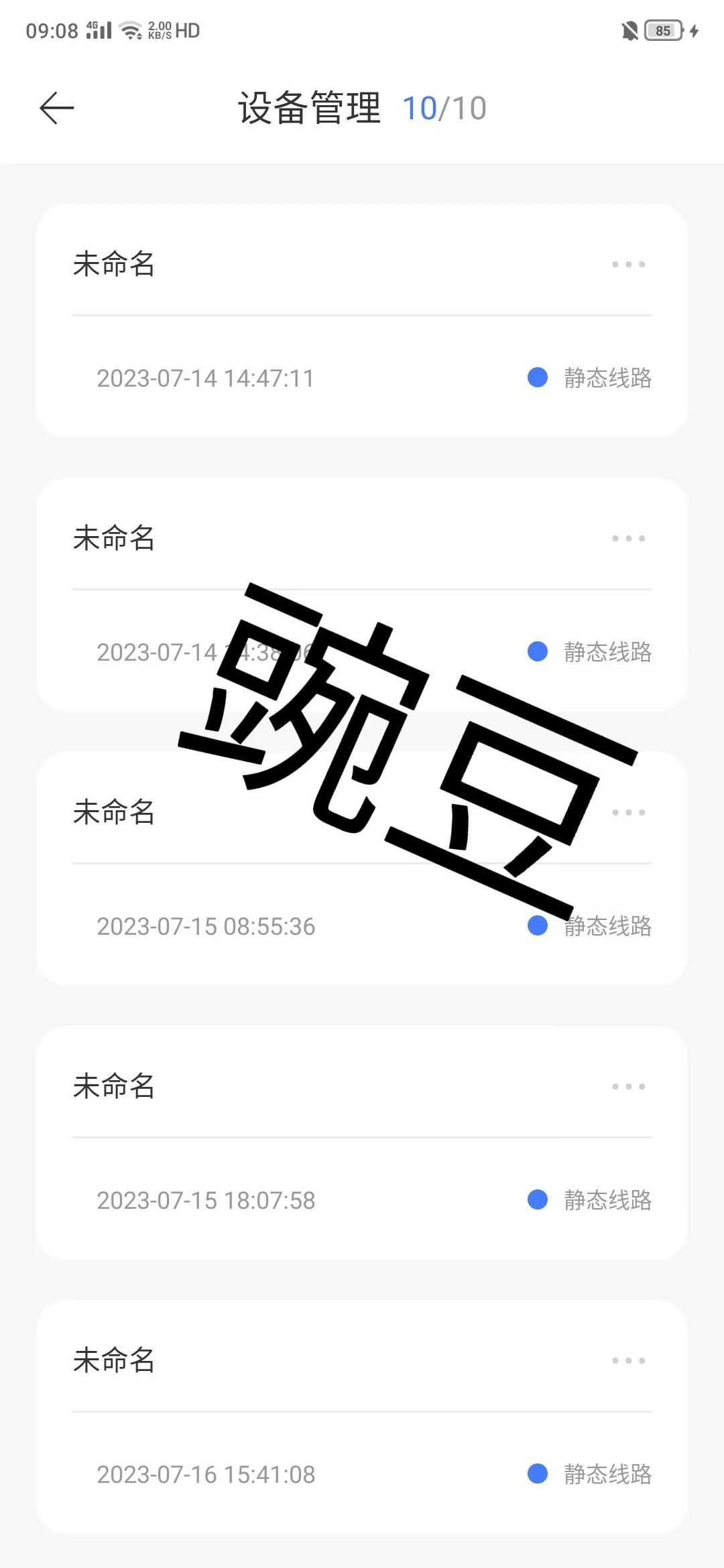
Task: Select 未命名 on the fourth device card
Action: tap(113, 1086)
